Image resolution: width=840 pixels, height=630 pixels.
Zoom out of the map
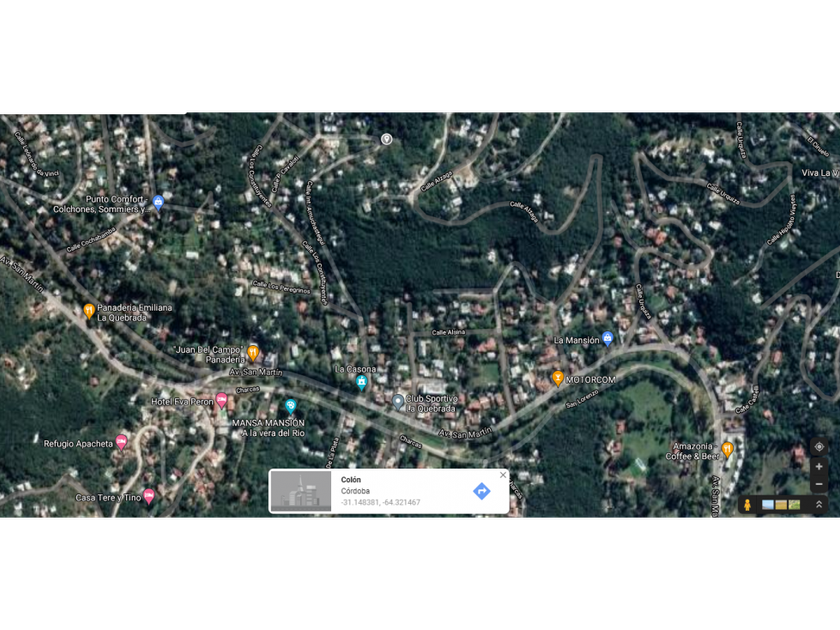[x=819, y=484]
